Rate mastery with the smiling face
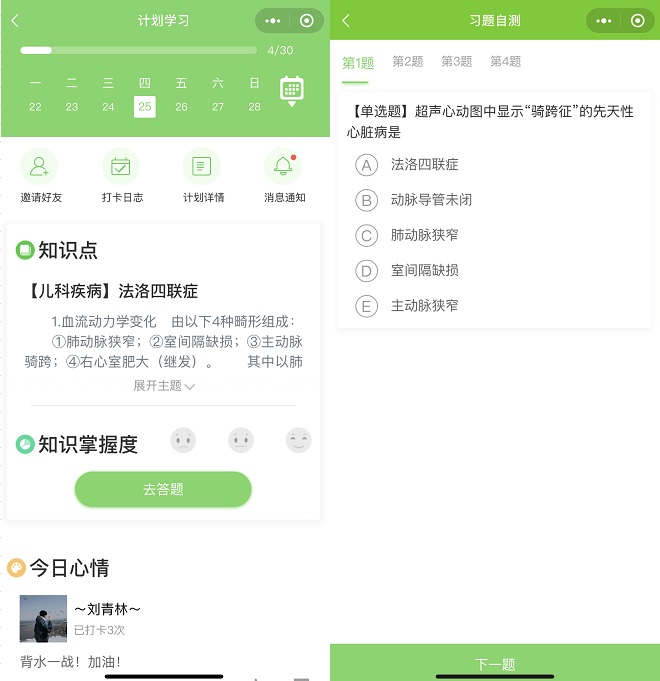 (x=298, y=440)
